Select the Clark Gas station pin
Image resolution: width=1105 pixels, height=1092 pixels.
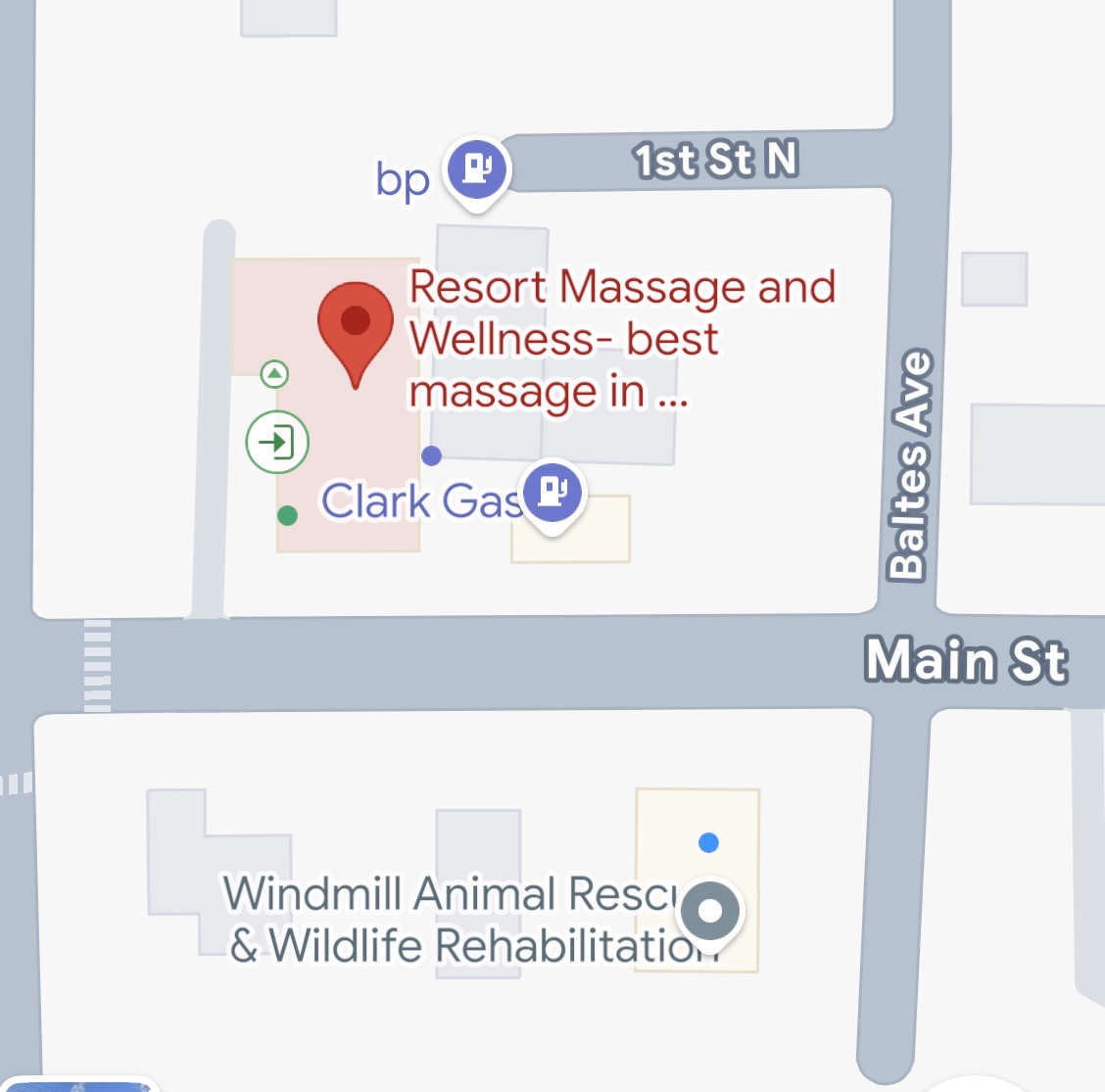(552, 493)
